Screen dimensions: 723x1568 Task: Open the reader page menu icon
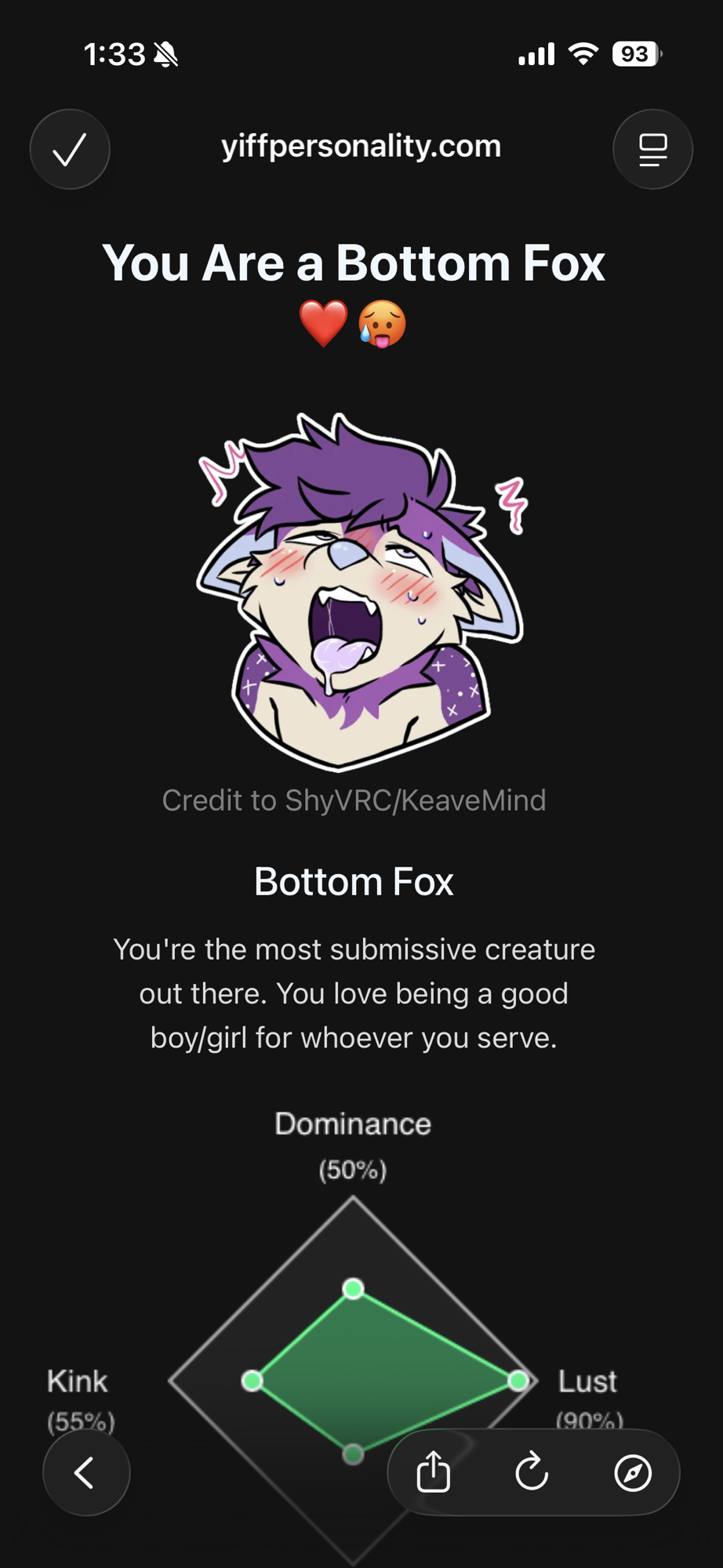[652, 149]
